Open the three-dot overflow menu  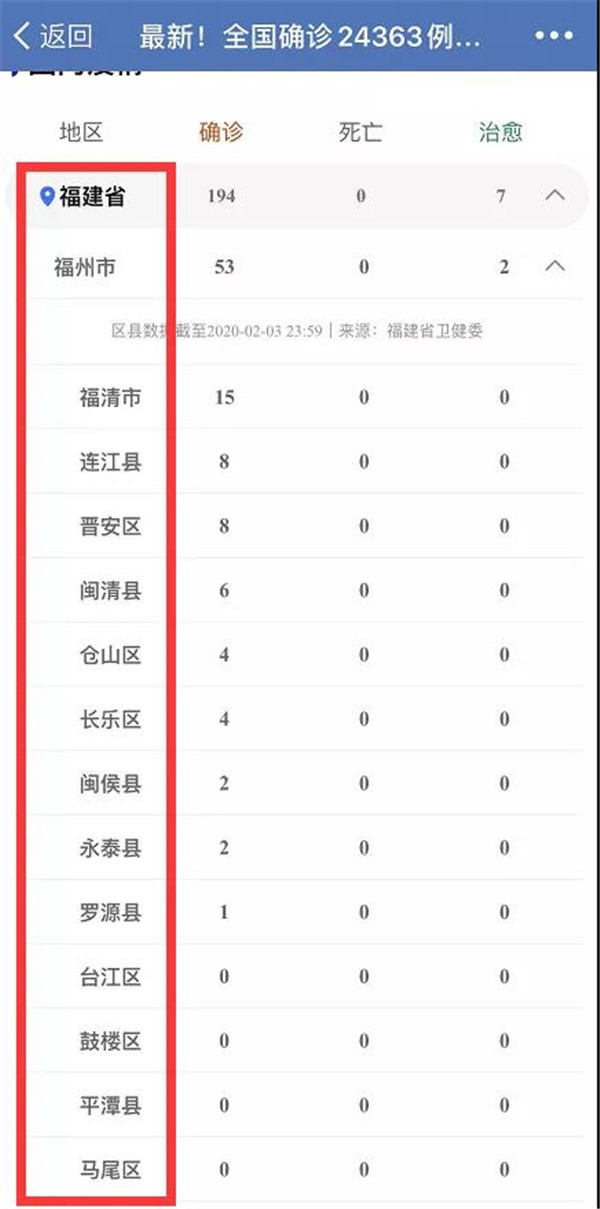pyautogui.click(x=553, y=37)
